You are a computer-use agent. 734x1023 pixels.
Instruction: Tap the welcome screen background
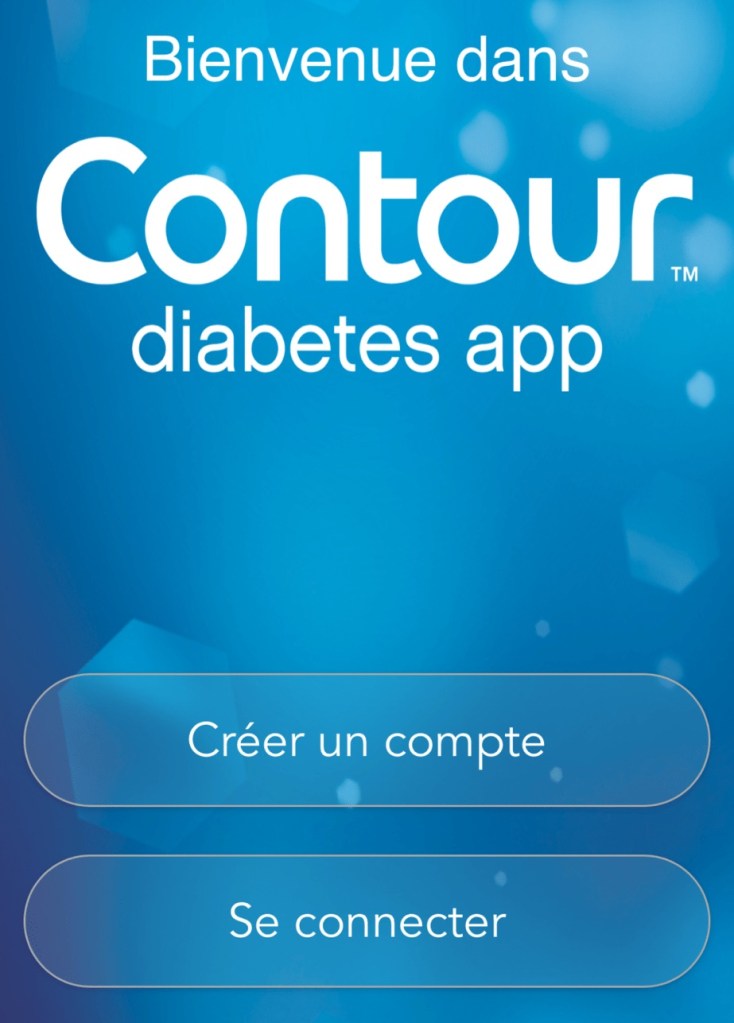(367, 520)
